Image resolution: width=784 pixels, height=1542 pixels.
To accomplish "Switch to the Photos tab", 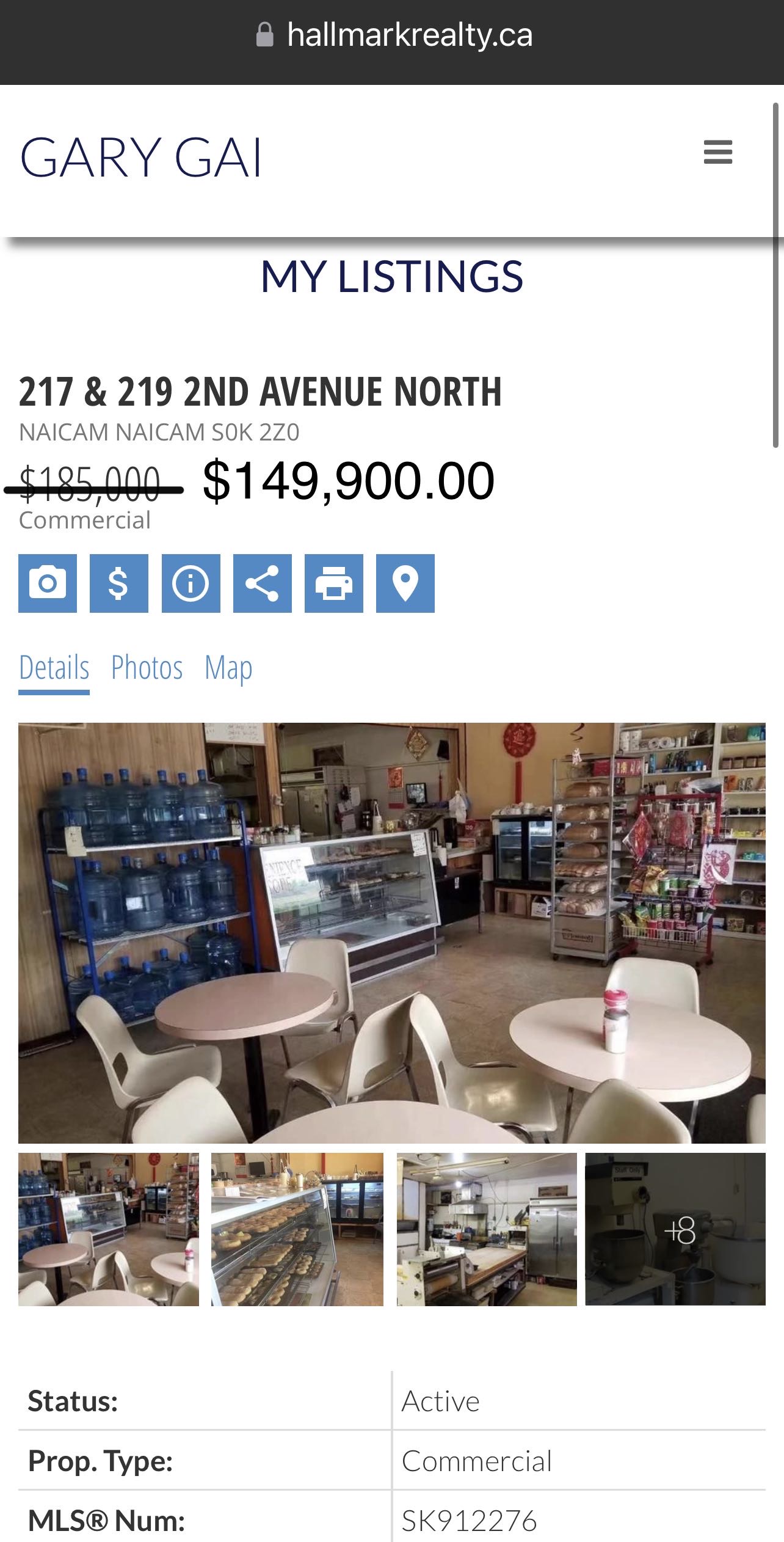I will coord(147,667).
